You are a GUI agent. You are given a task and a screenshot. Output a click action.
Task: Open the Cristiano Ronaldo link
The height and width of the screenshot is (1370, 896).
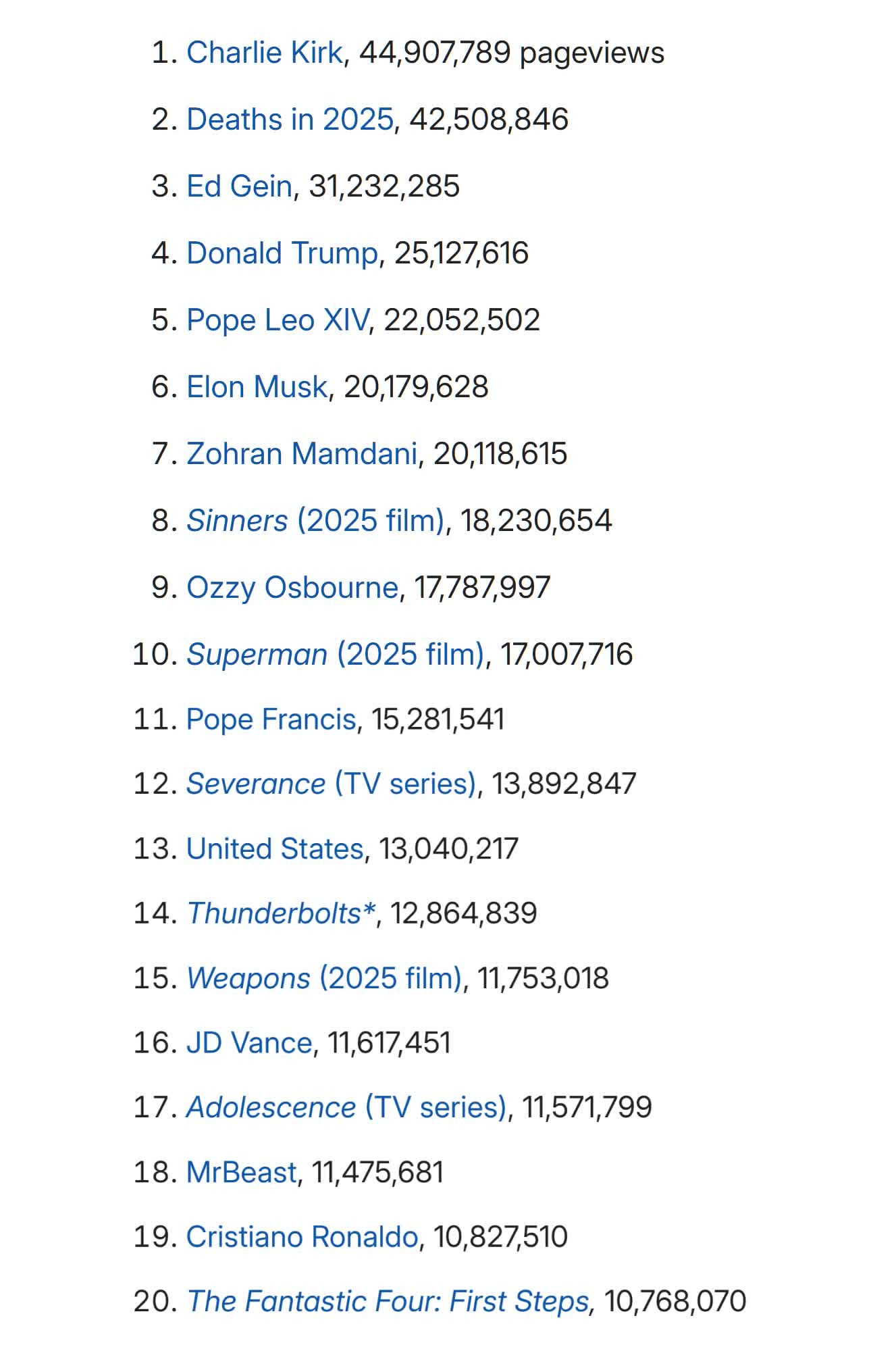pyautogui.click(x=302, y=1237)
